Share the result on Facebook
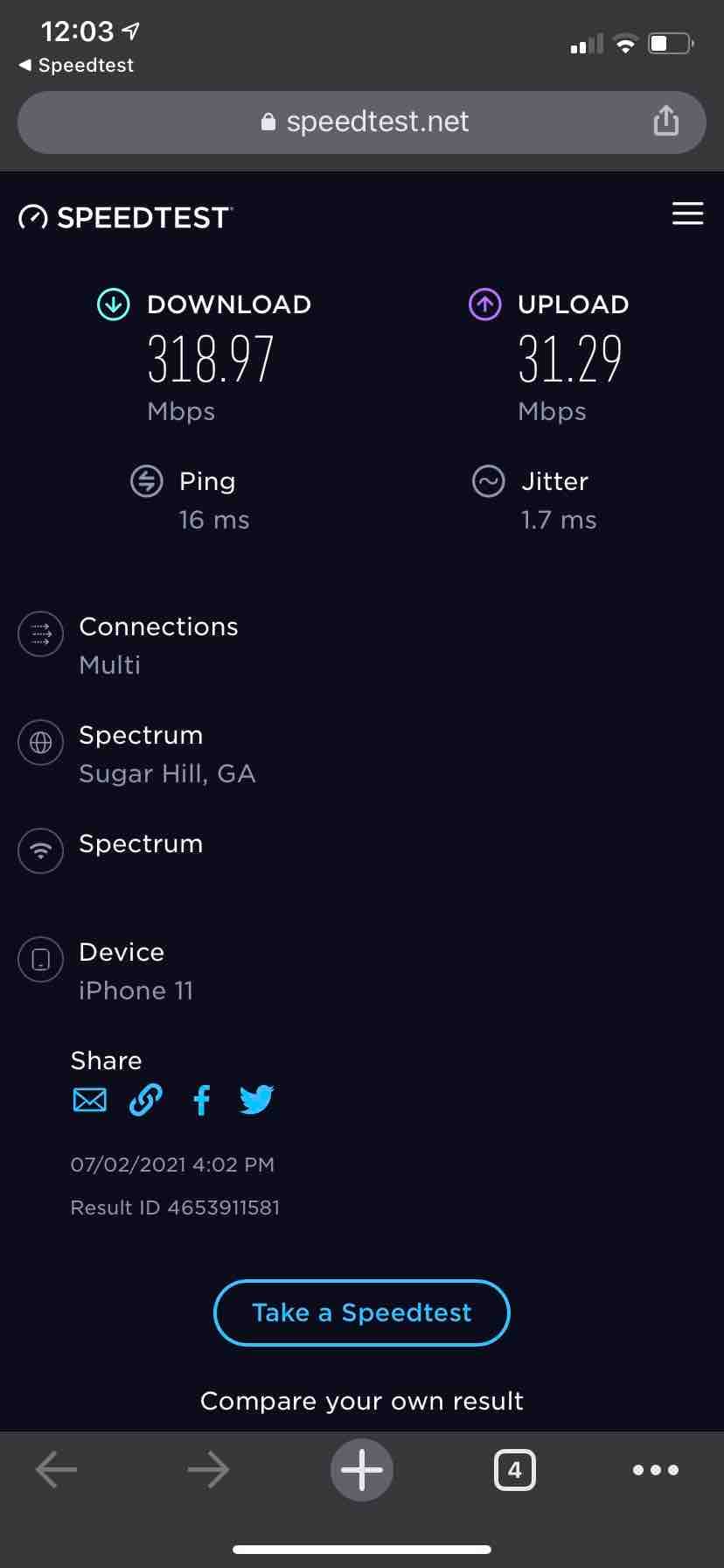724x1568 pixels. click(x=201, y=1100)
